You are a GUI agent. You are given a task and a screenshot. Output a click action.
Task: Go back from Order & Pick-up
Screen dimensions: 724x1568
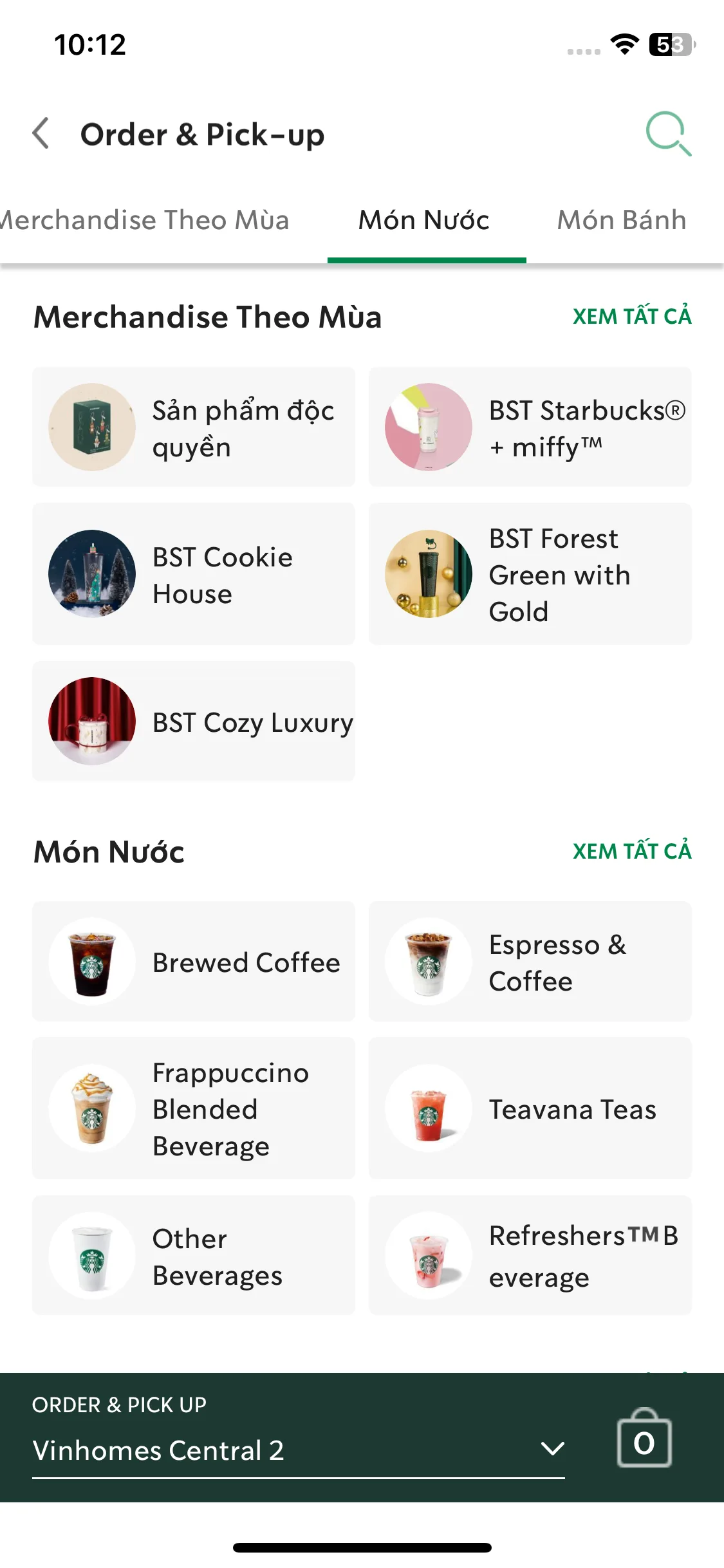[x=41, y=134]
